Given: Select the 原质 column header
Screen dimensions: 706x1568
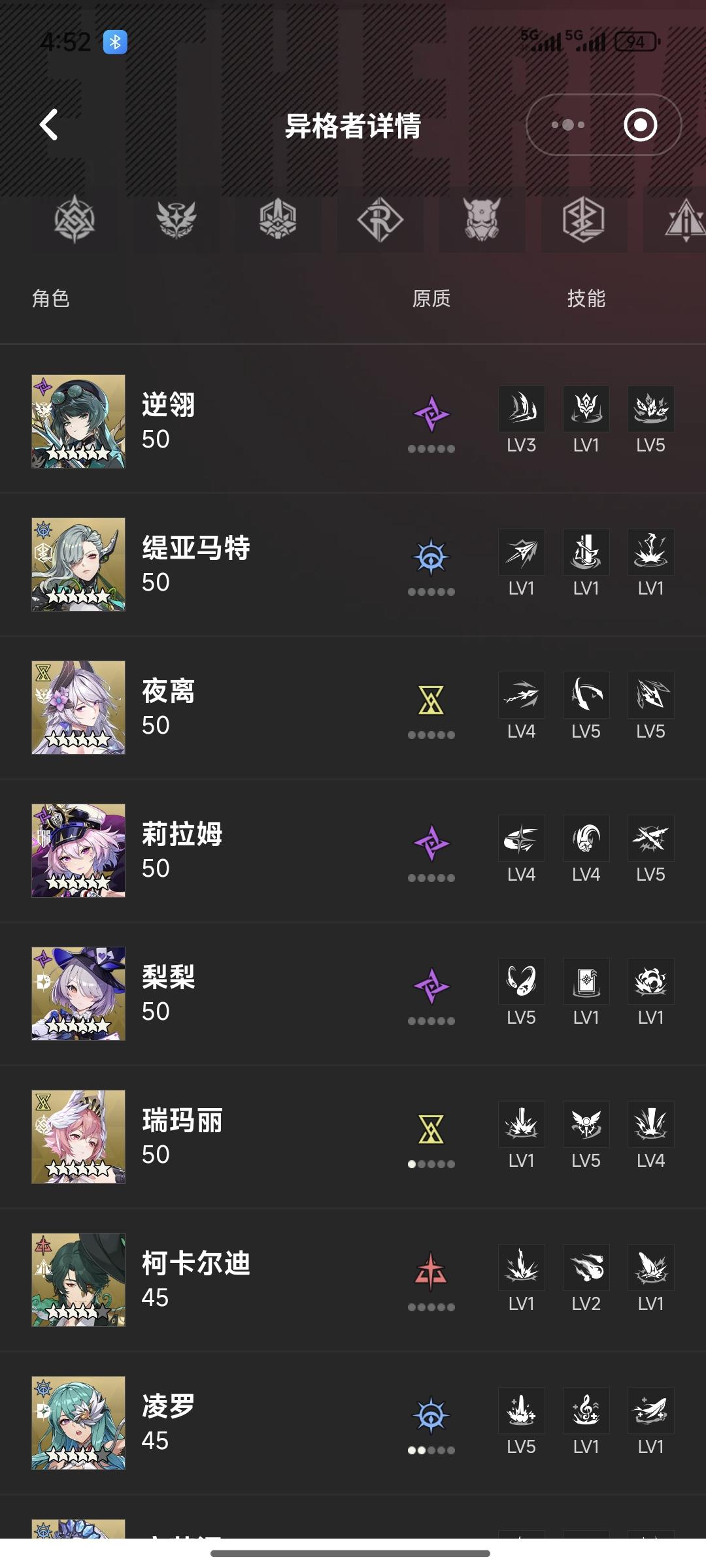Looking at the screenshot, I should pyautogui.click(x=430, y=298).
